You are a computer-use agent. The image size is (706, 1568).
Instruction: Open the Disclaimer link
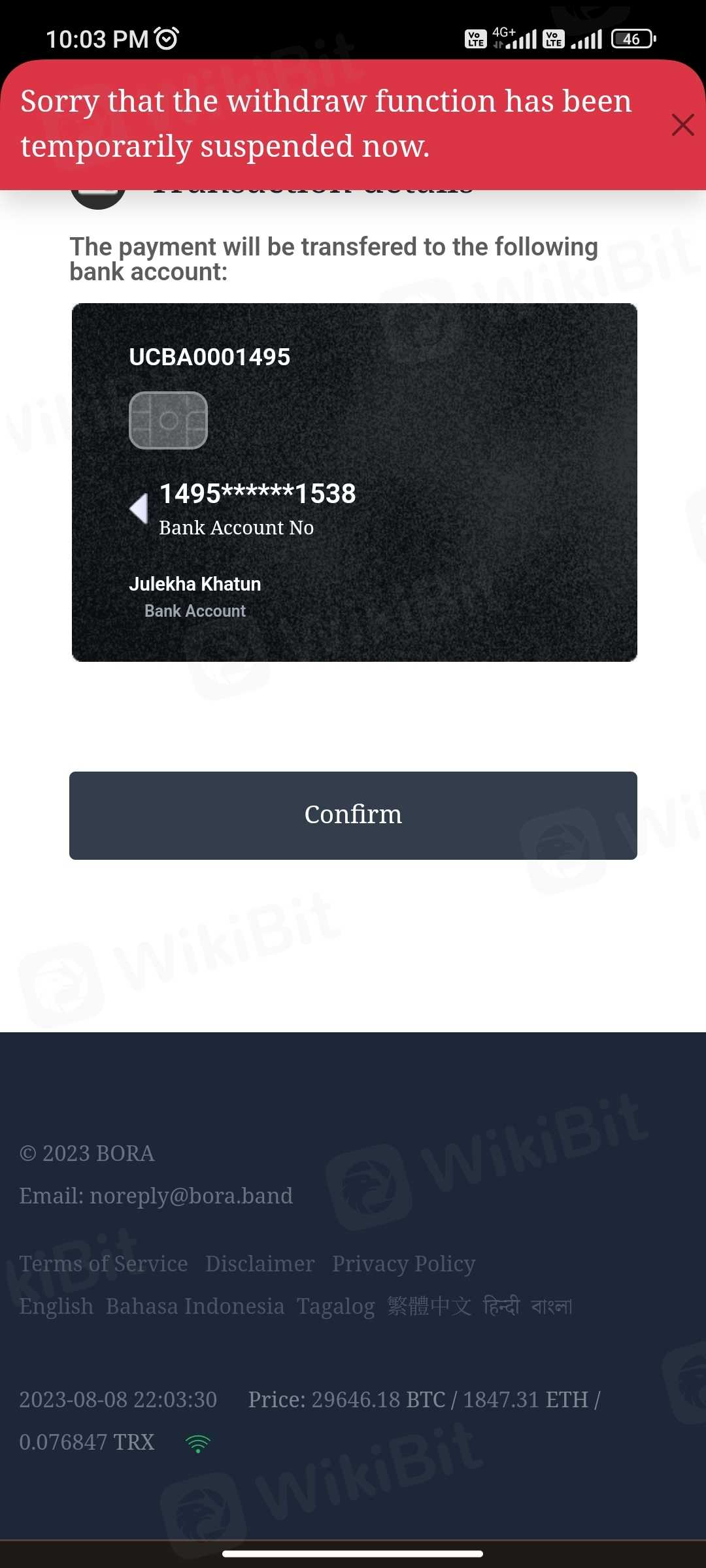[x=260, y=1264]
